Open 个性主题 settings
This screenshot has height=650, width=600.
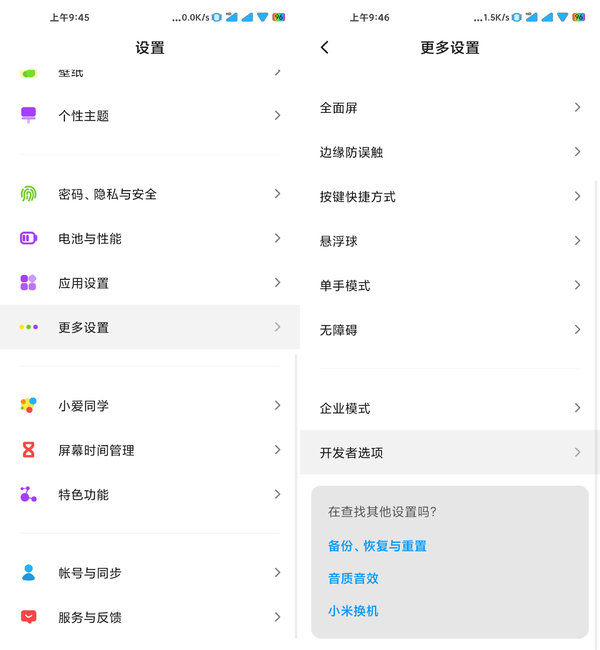tap(150, 116)
